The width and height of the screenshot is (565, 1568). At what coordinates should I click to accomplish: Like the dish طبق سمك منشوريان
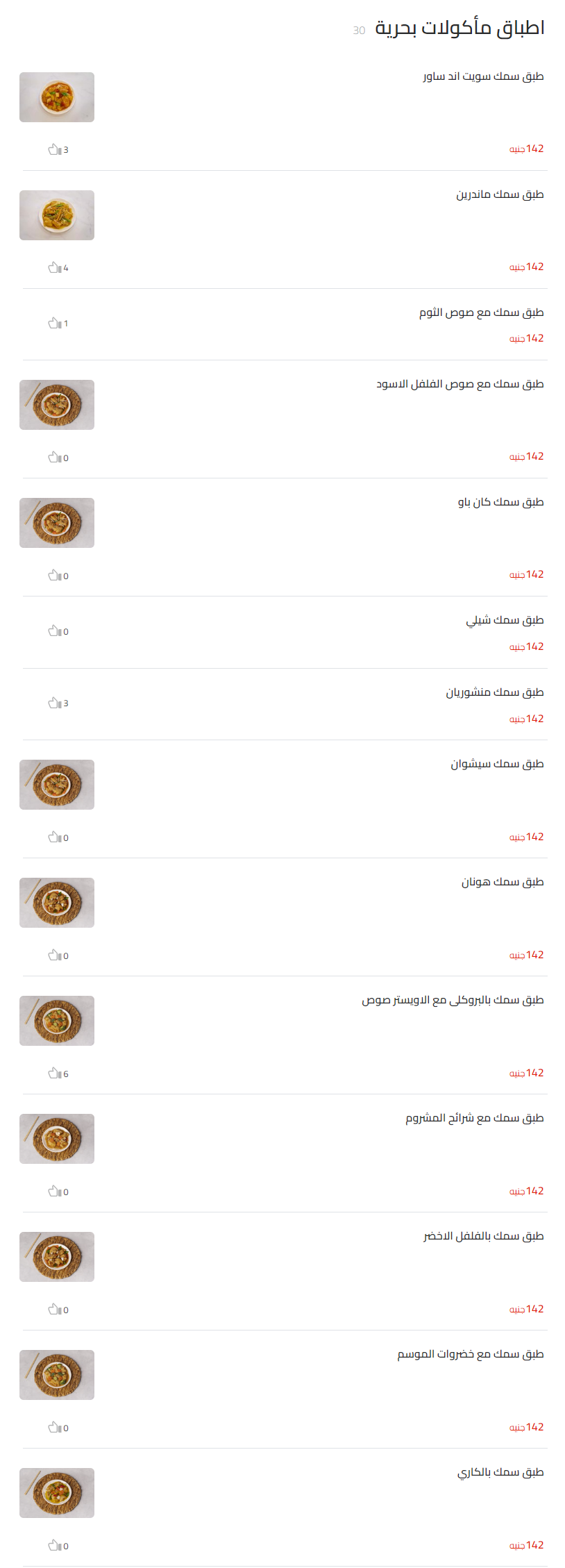(54, 703)
